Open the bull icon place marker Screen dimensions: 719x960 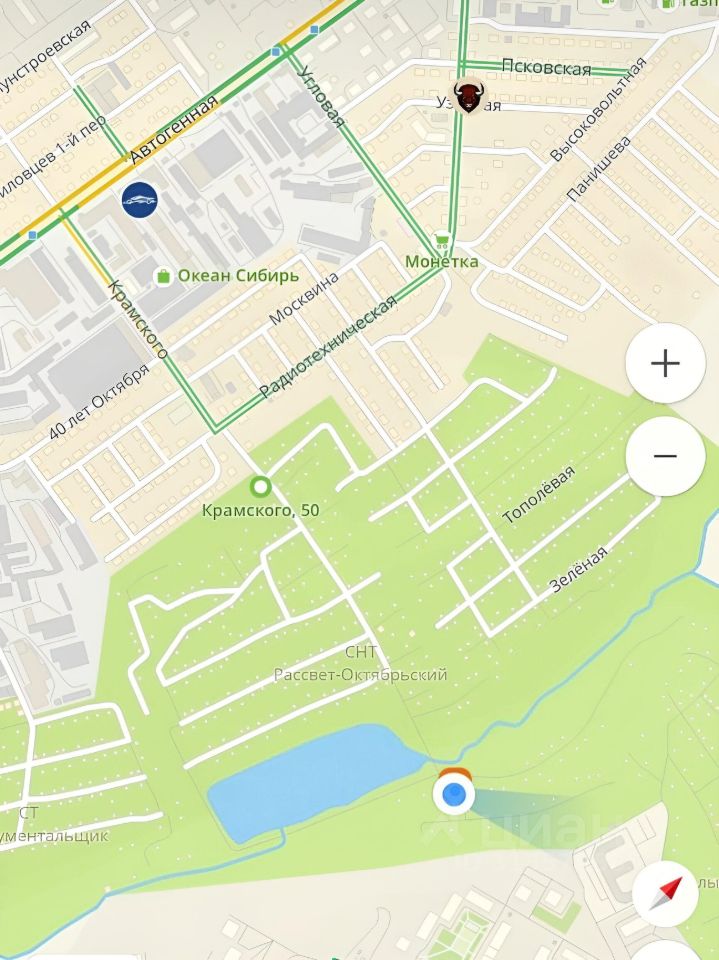467,96
